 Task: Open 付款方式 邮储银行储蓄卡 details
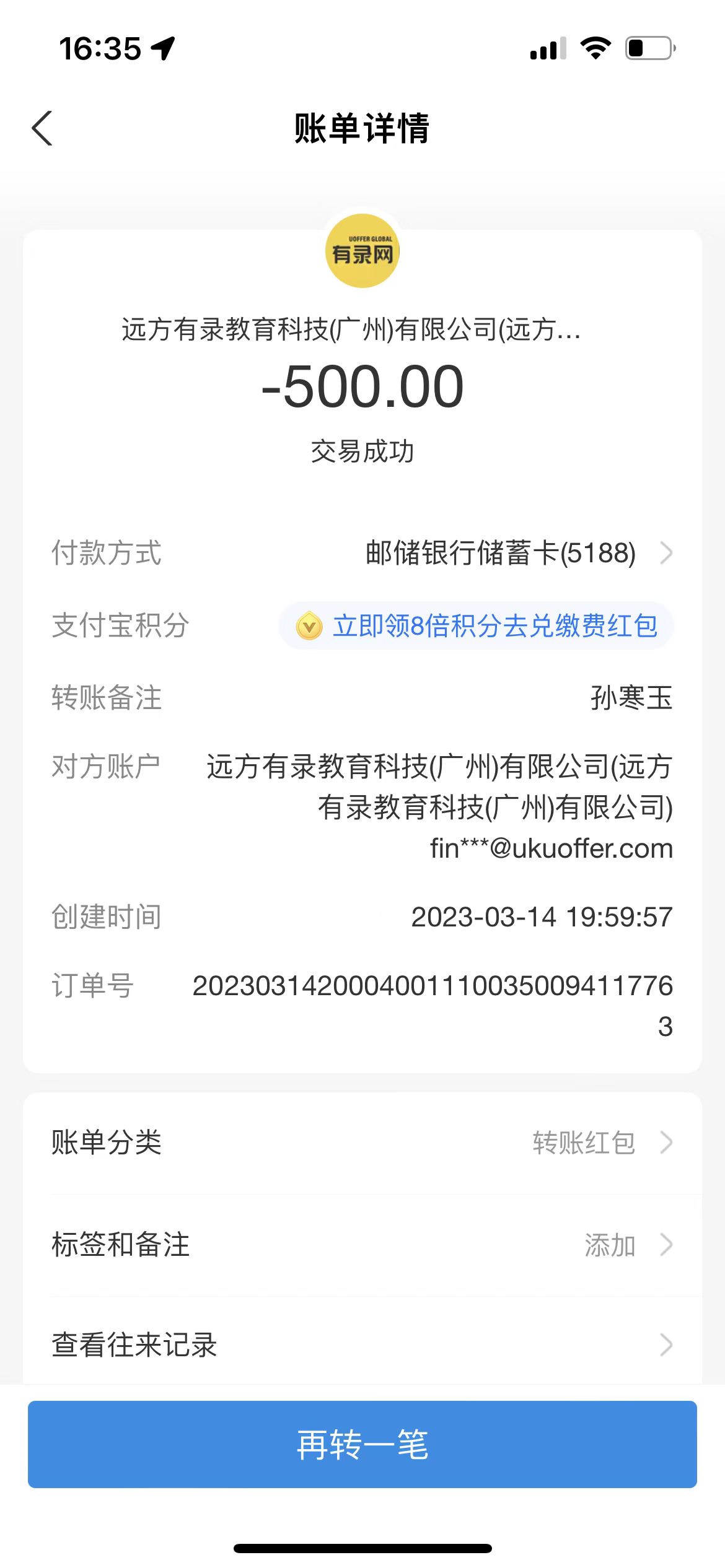(517, 553)
